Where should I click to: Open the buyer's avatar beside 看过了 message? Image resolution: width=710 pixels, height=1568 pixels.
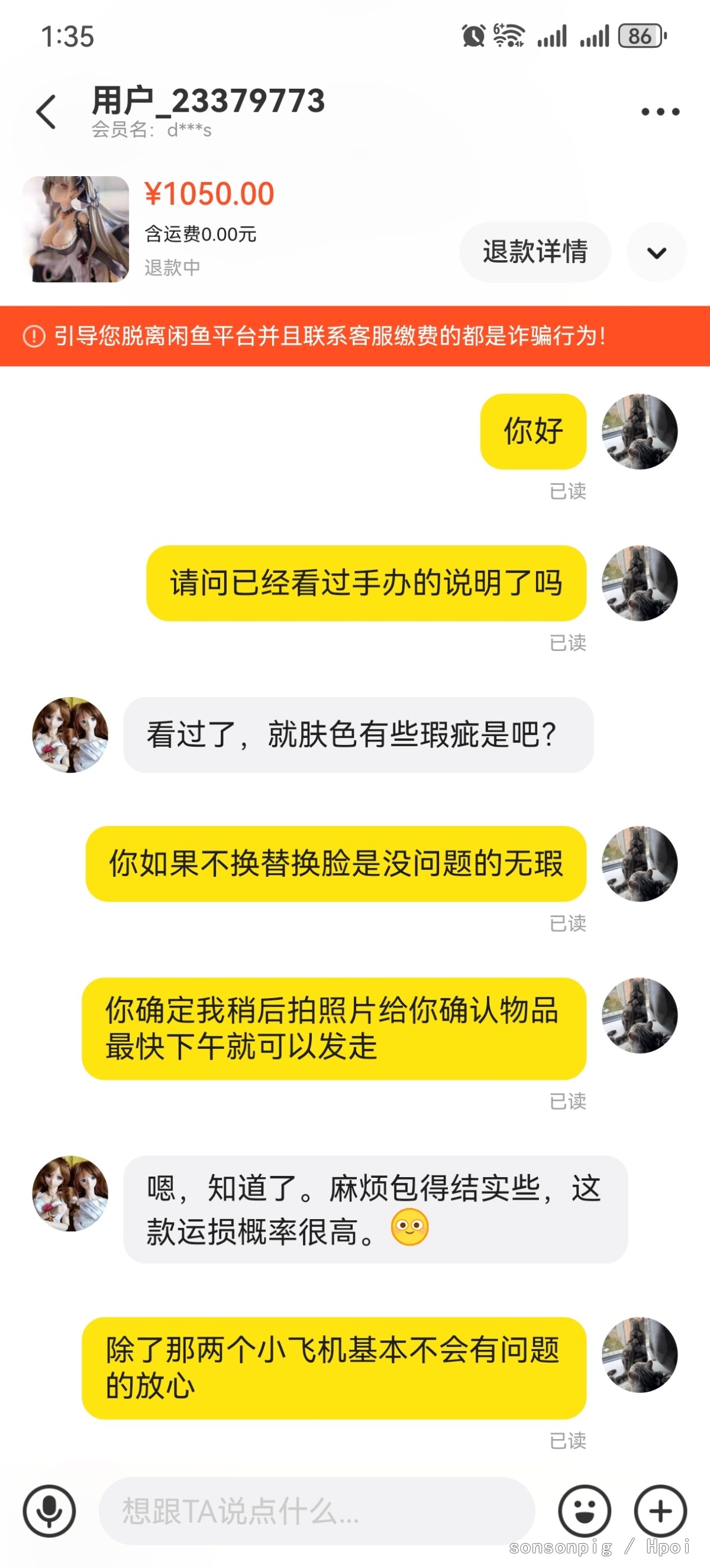[x=70, y=735]
